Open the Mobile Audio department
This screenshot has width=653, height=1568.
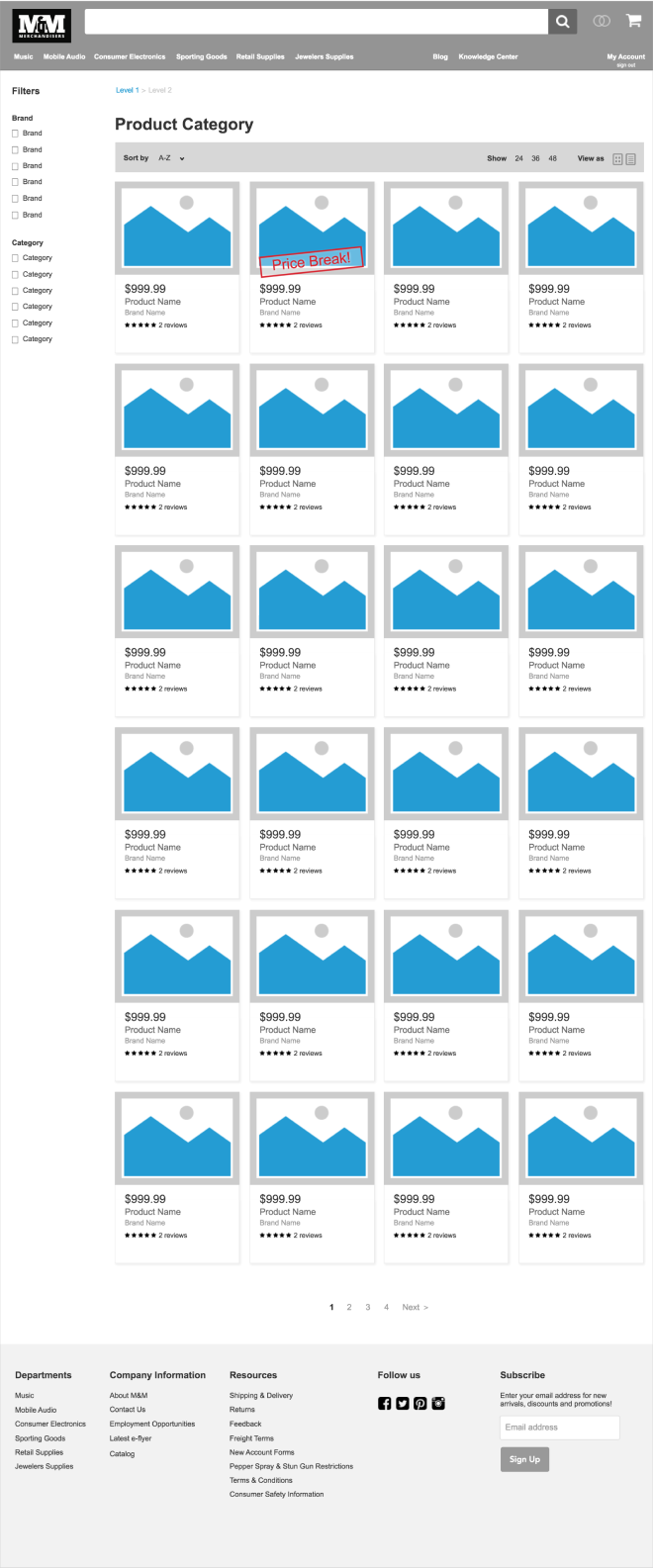[64, 56]
